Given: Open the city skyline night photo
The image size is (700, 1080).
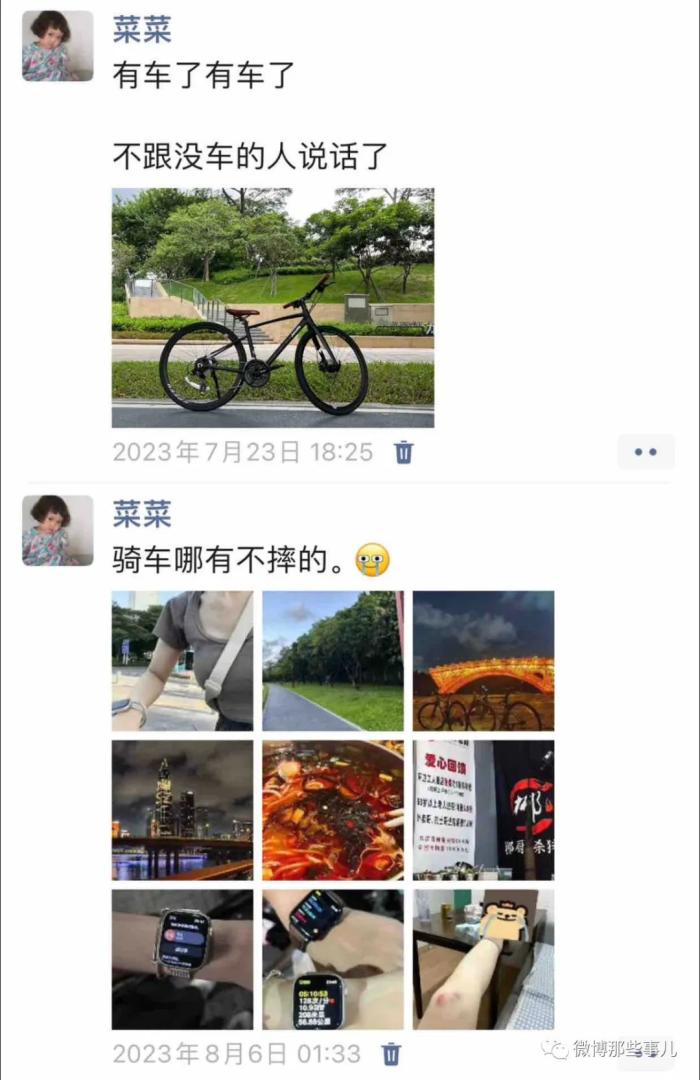Looking at the screenshot, I should [x=182, y=810].
